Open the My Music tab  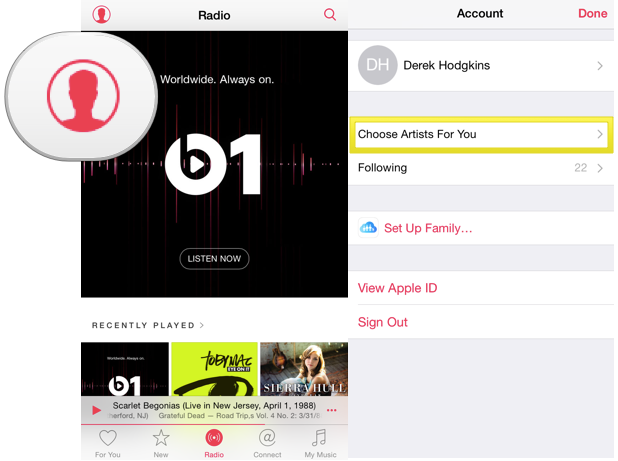coord(320,443)
